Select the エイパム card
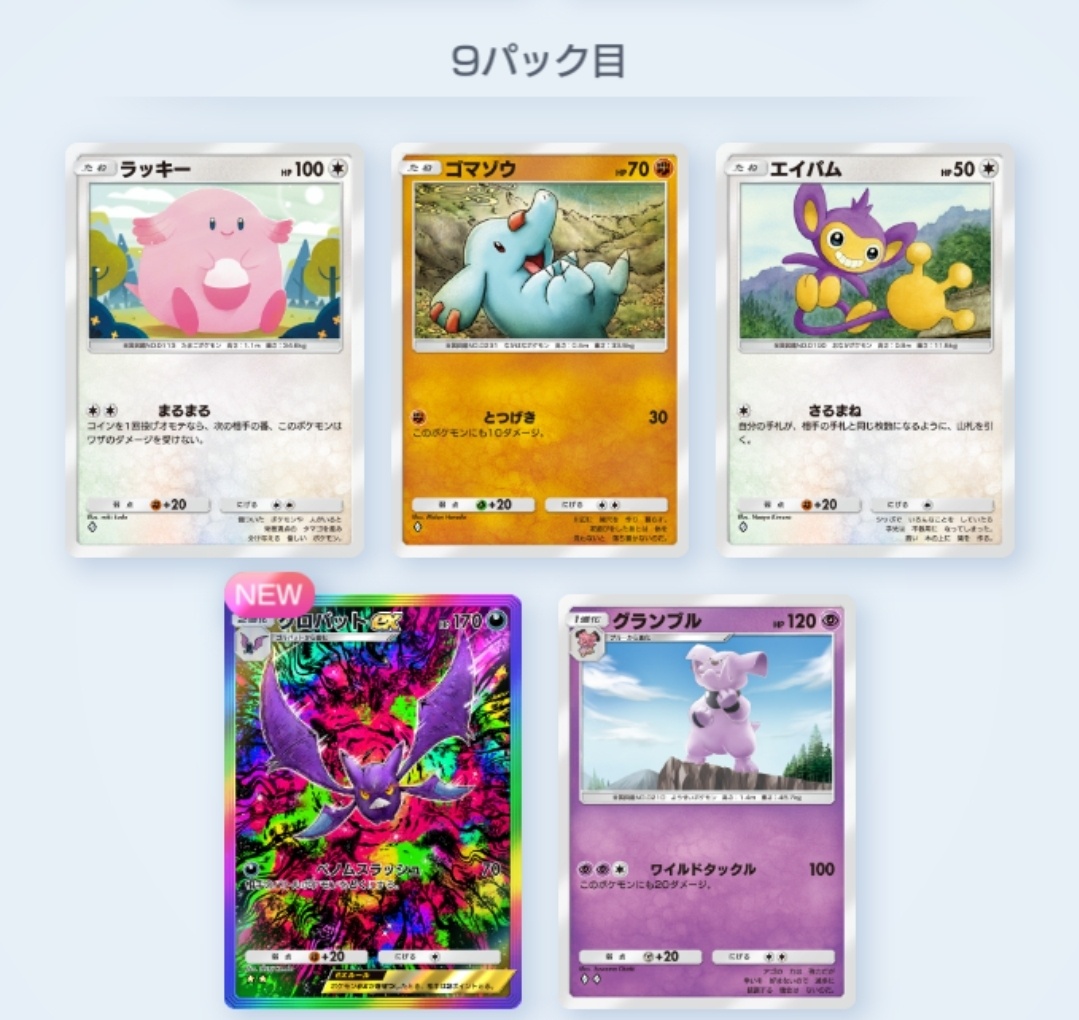The width and height of the screenshot is (1079, 1020). point(865,350)
